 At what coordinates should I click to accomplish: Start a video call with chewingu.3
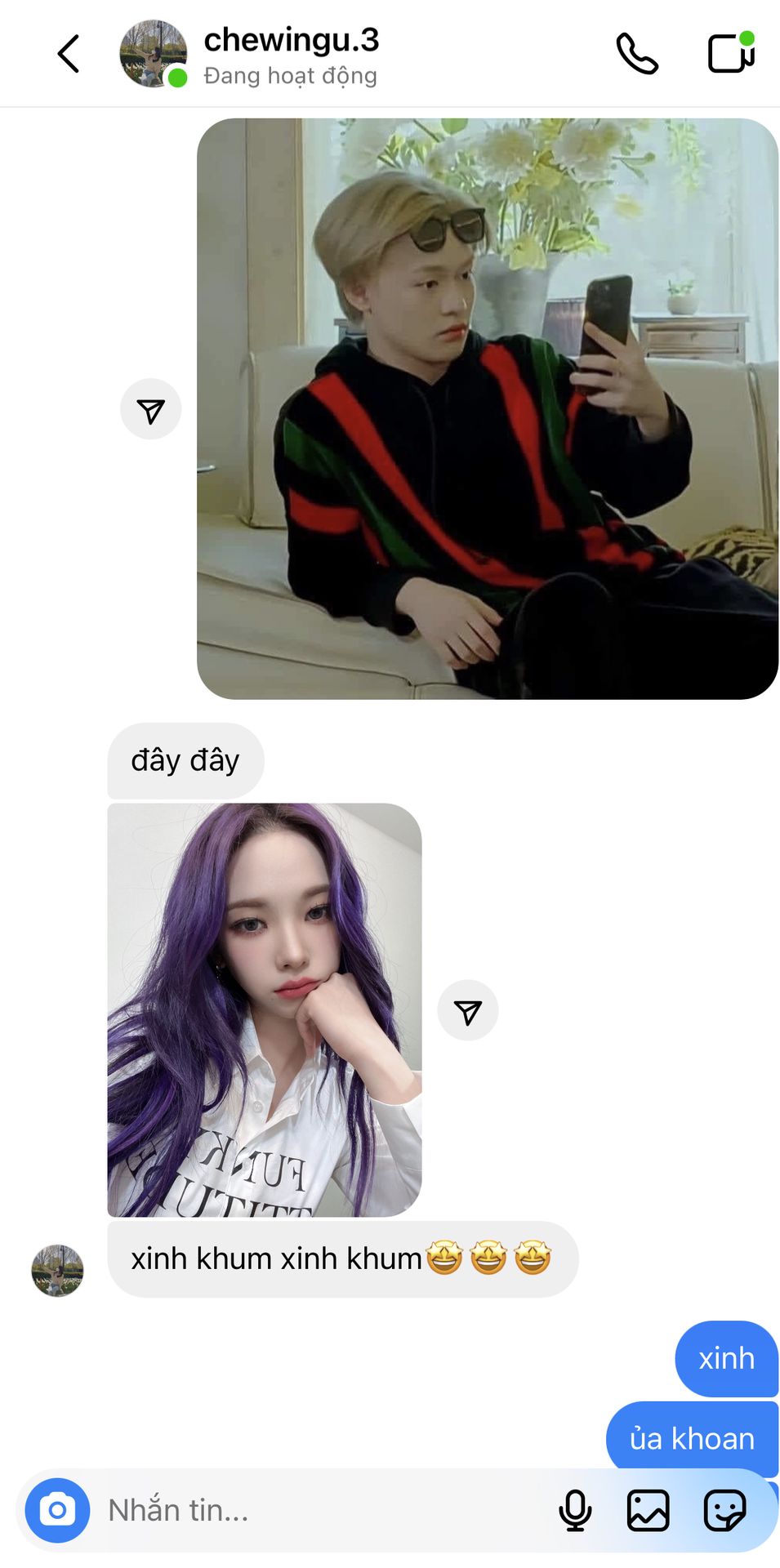731,53
